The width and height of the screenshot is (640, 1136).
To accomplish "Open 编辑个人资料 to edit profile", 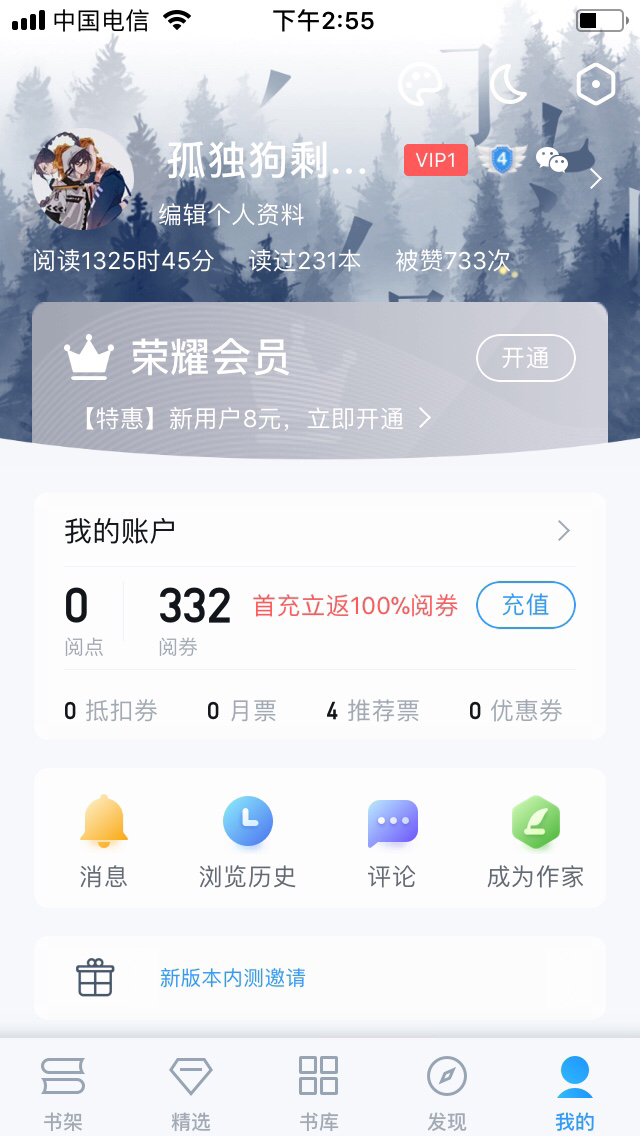I will click(231, 215).
